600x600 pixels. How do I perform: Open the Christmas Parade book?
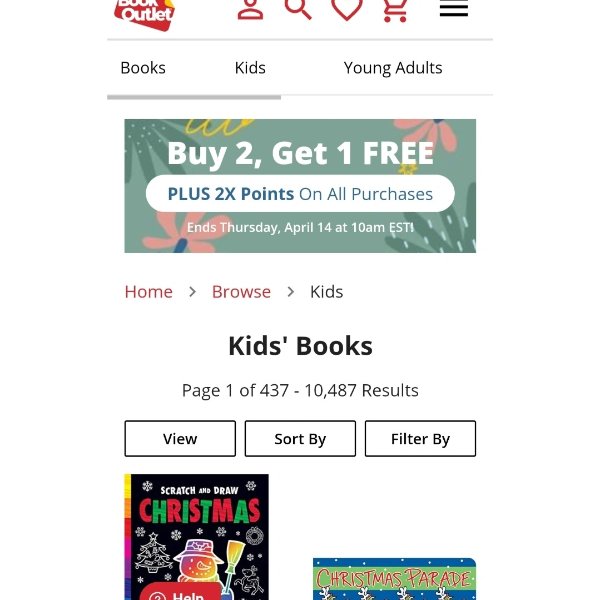[394, 579]
